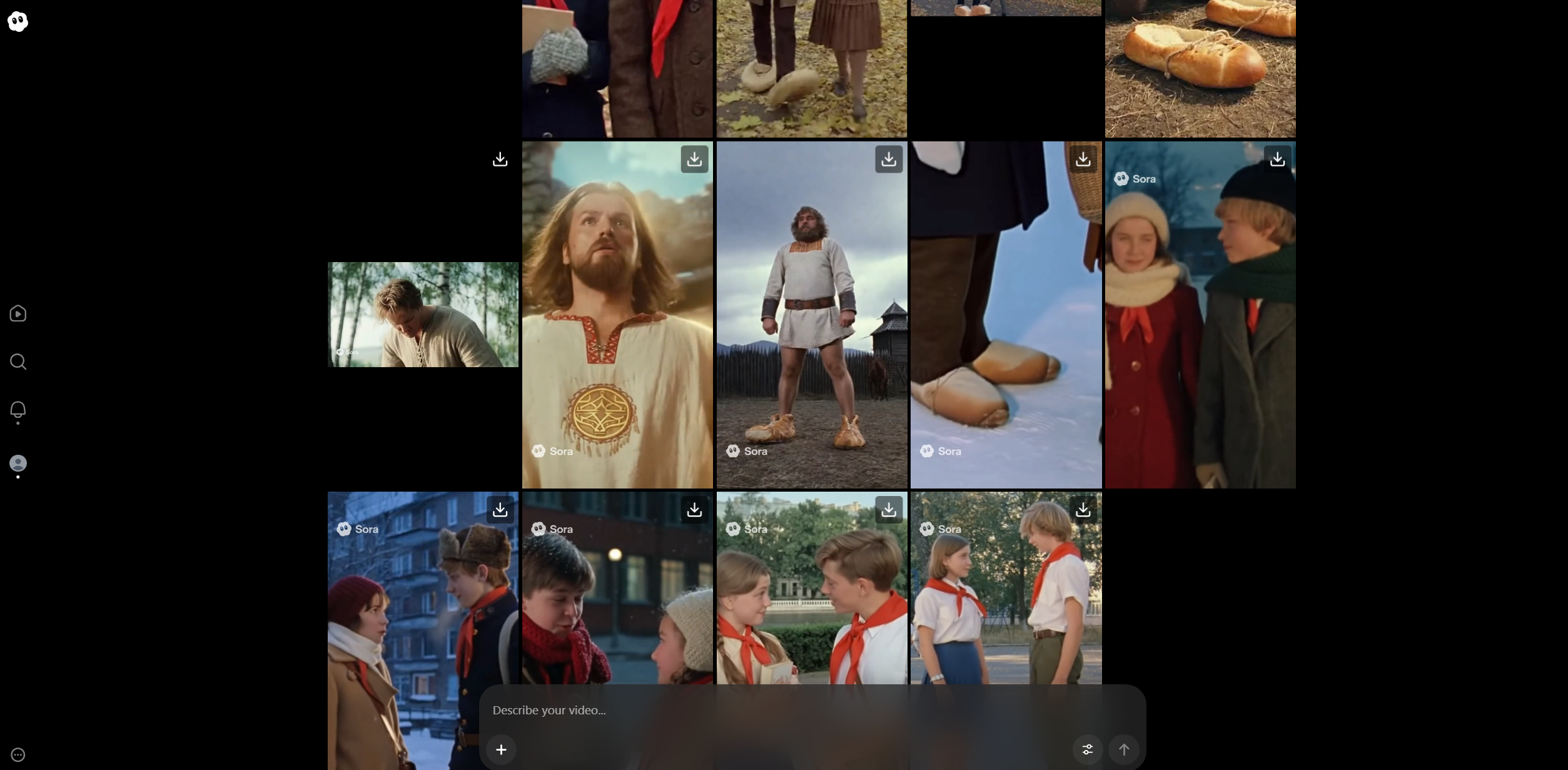Open video generation settings sliders

click(x=1087, y=749)
